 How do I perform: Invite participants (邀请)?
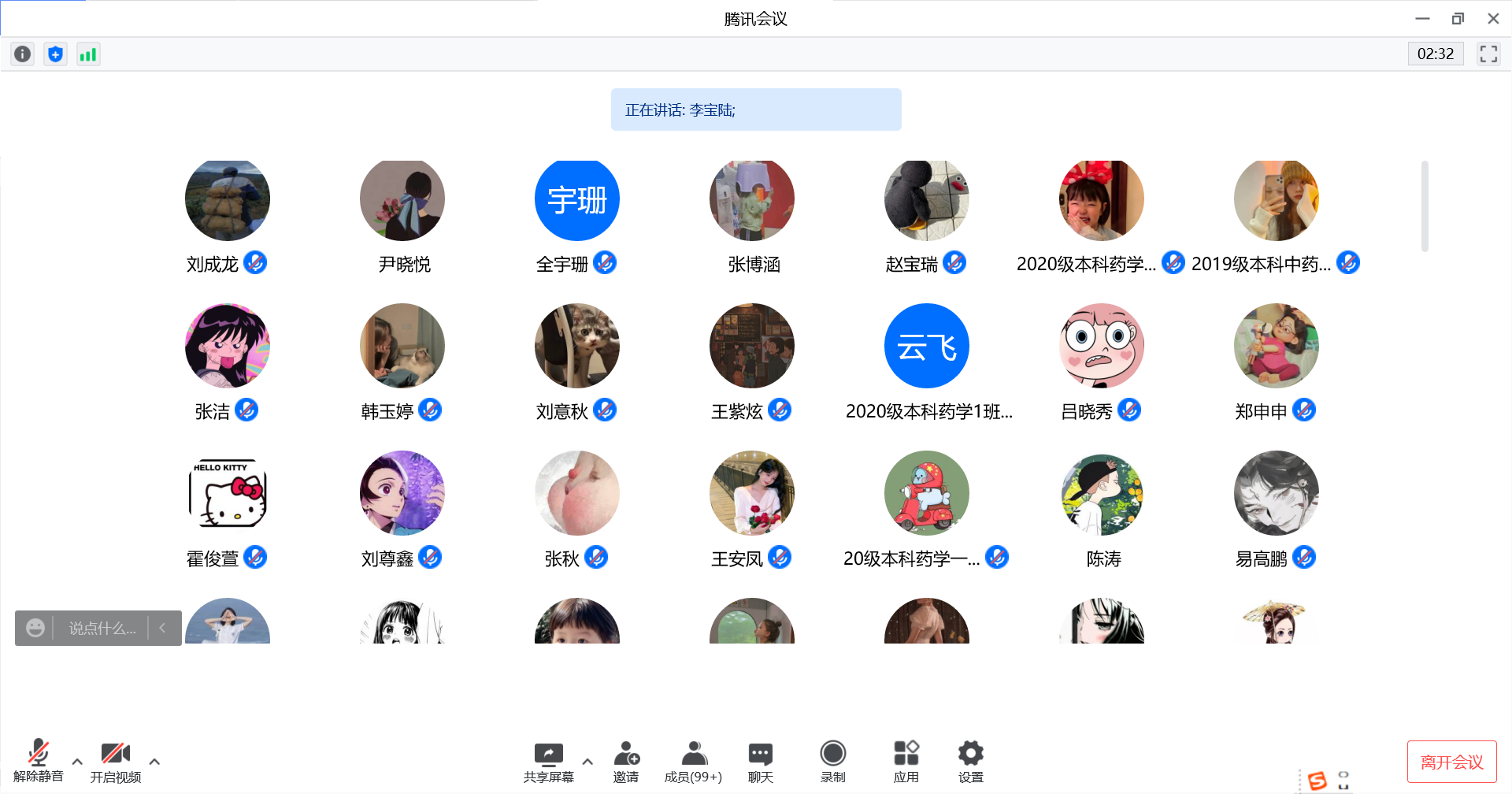[626, 760]
